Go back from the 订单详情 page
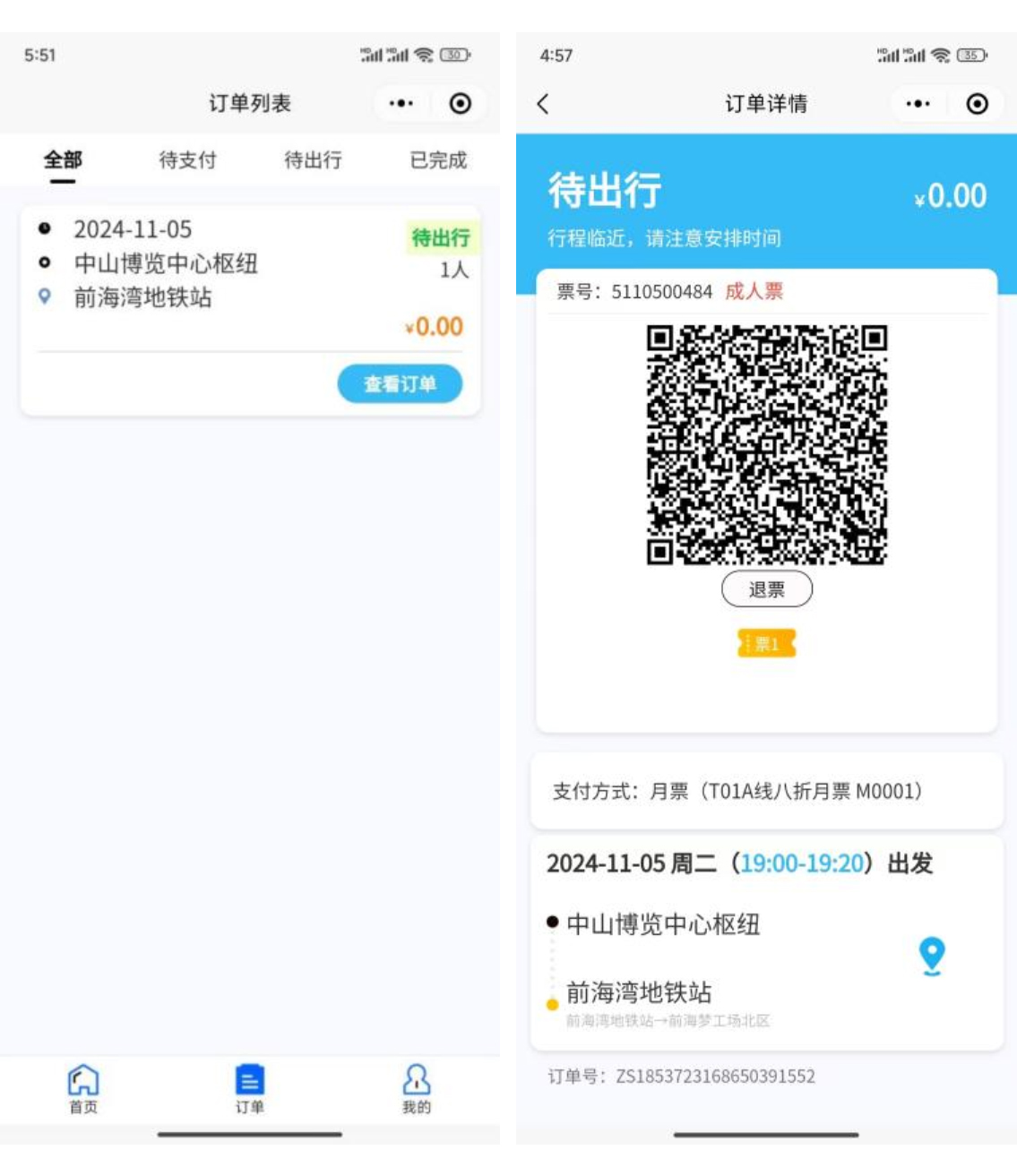The image size is (1017, 1176). 543,104
